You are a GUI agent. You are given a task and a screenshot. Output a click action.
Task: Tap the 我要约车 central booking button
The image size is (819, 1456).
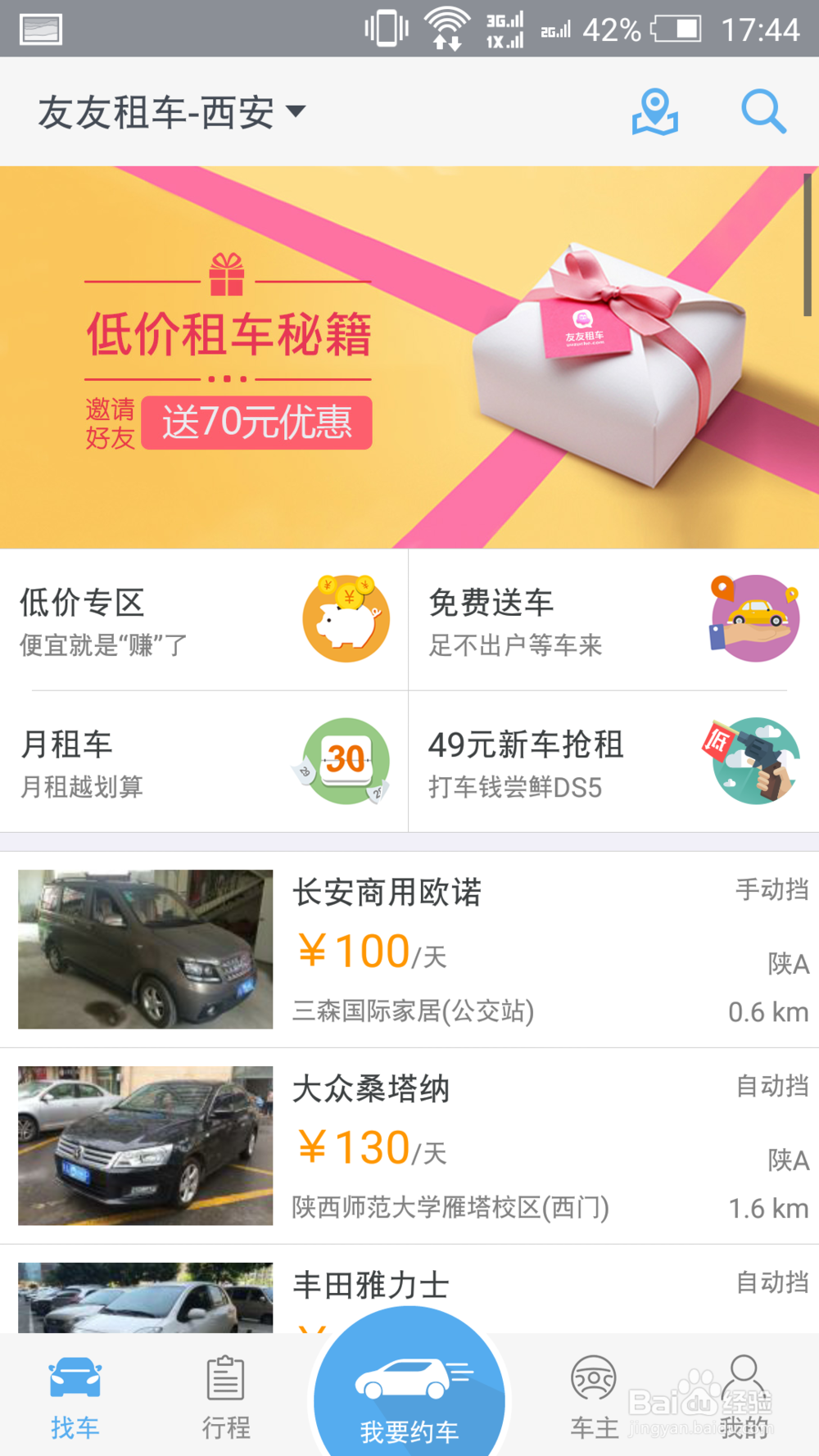coord(409,1384)
